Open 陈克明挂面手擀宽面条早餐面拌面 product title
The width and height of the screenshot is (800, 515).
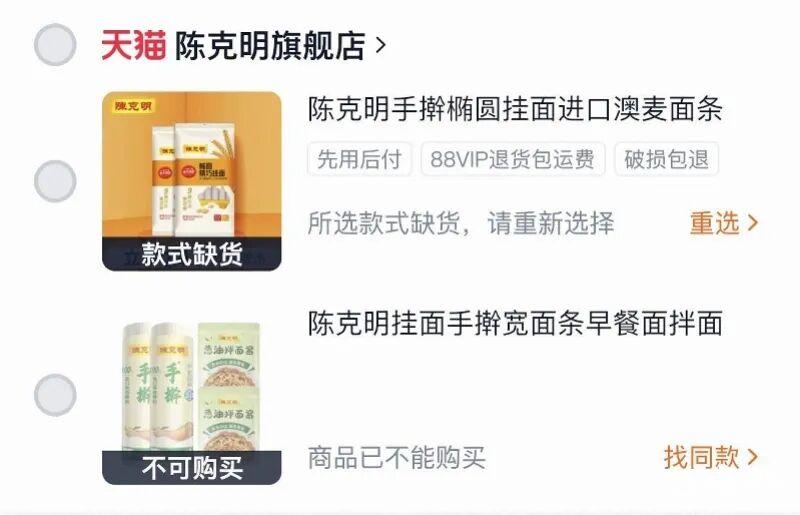click(x=515, y=323)
